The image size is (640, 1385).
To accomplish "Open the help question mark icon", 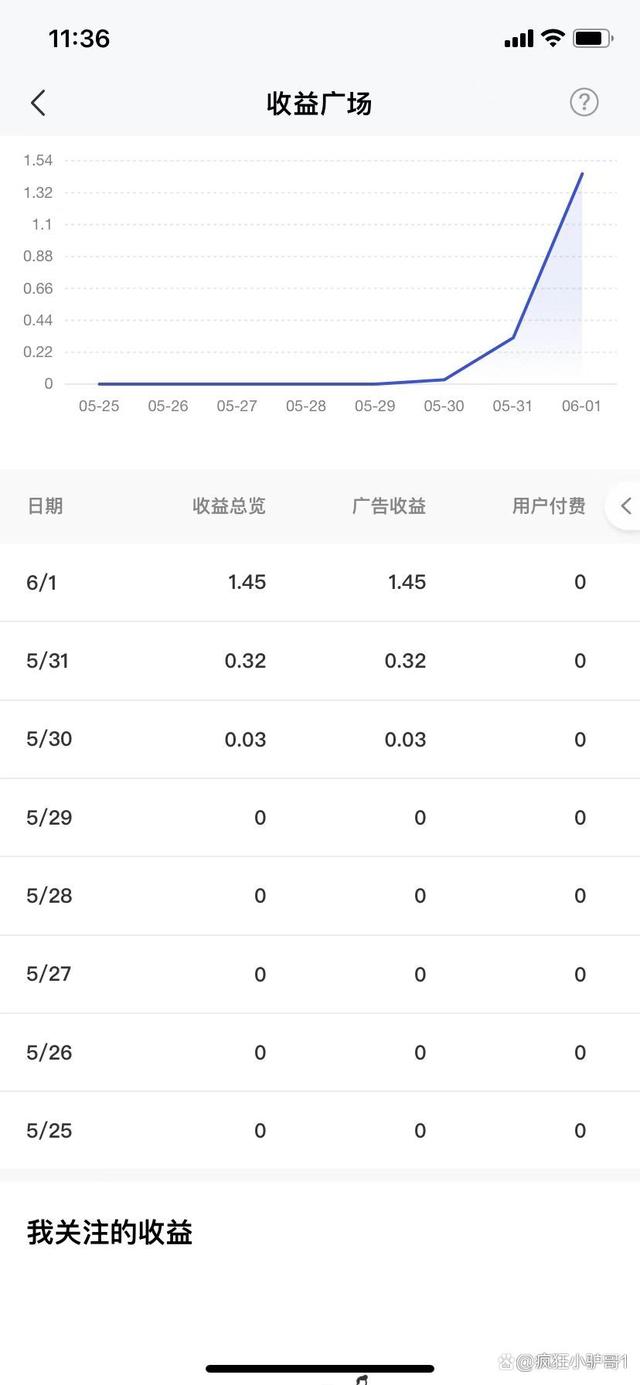I will pyautogui.click(x=584, y=102).
